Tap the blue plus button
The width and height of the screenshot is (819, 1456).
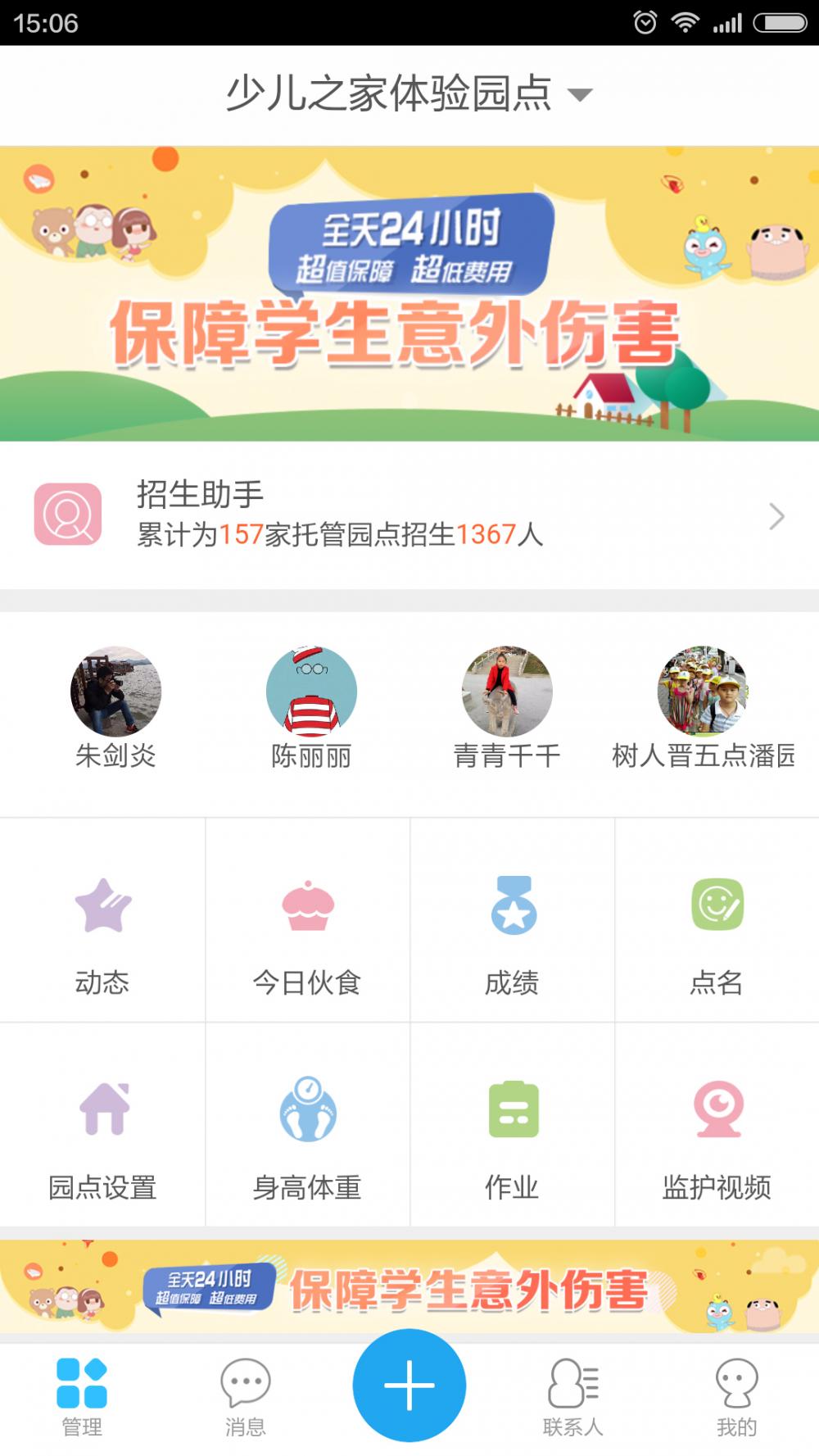[409, 1386]
